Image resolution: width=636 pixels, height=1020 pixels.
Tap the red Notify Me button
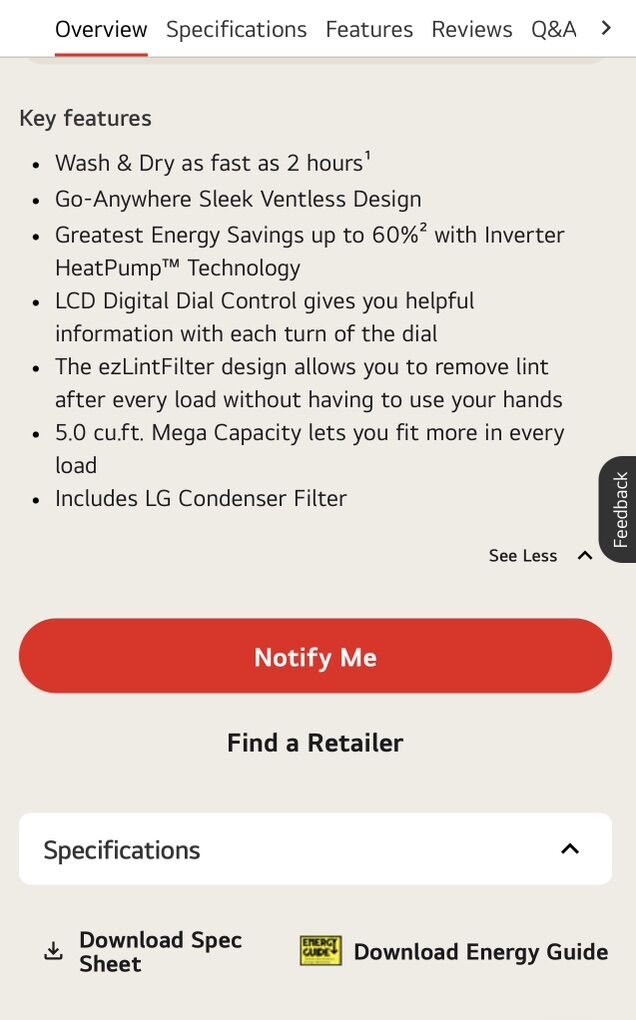pyautogui.click(x=315, y=656)
